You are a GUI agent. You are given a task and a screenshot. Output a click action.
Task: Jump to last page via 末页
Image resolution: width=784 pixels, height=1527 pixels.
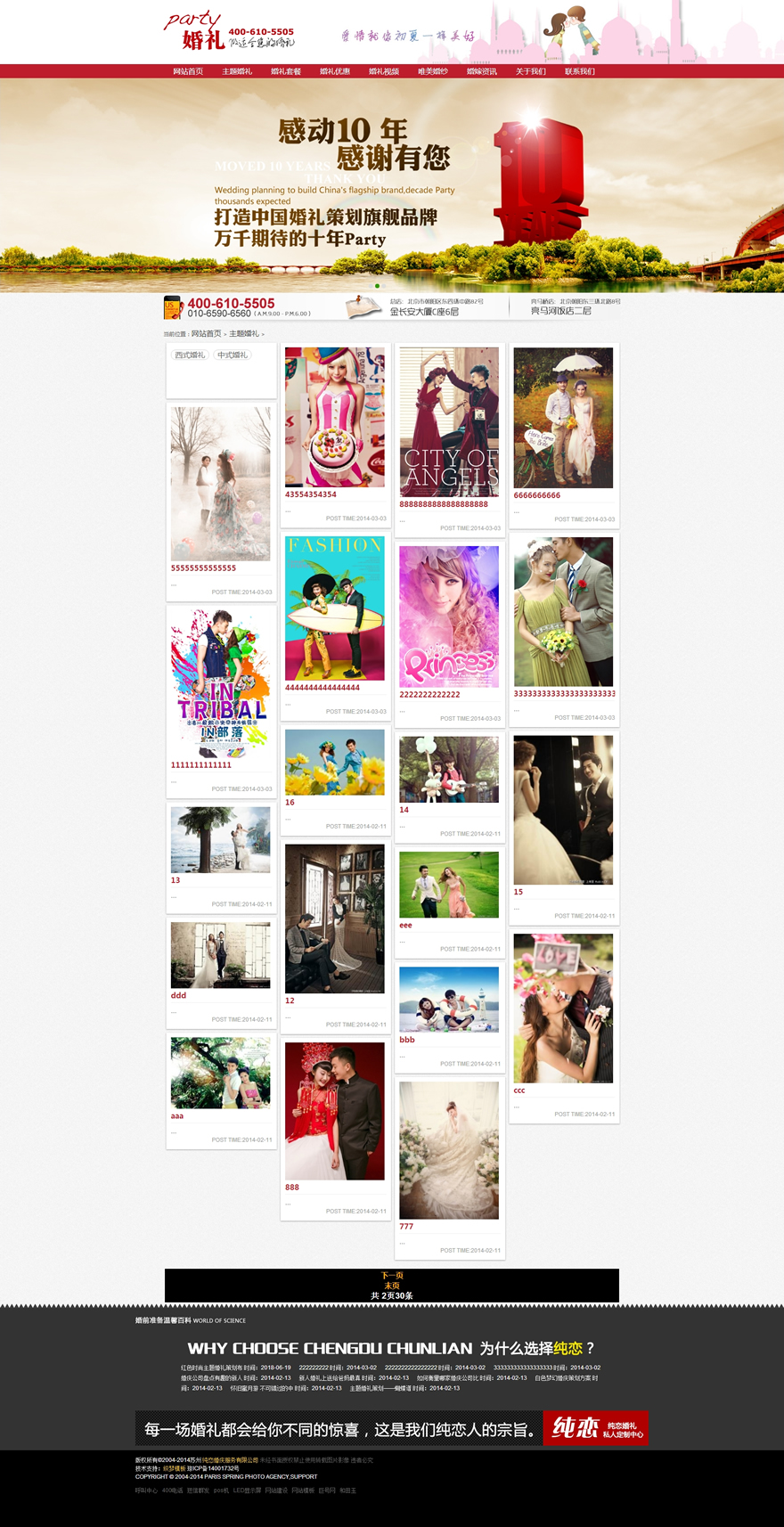[x=392, y=1286]
